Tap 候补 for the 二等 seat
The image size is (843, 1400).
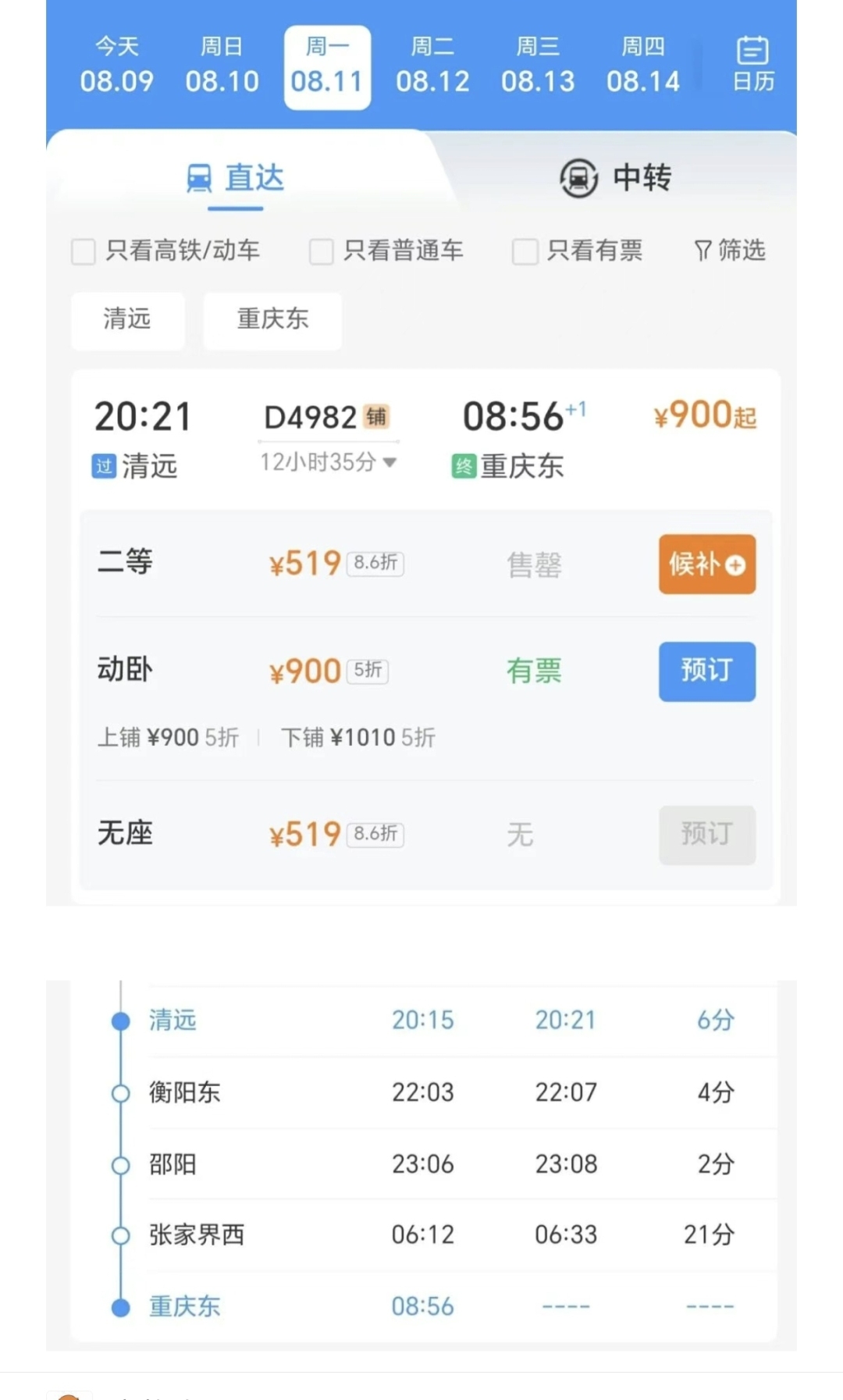point(706,564)
